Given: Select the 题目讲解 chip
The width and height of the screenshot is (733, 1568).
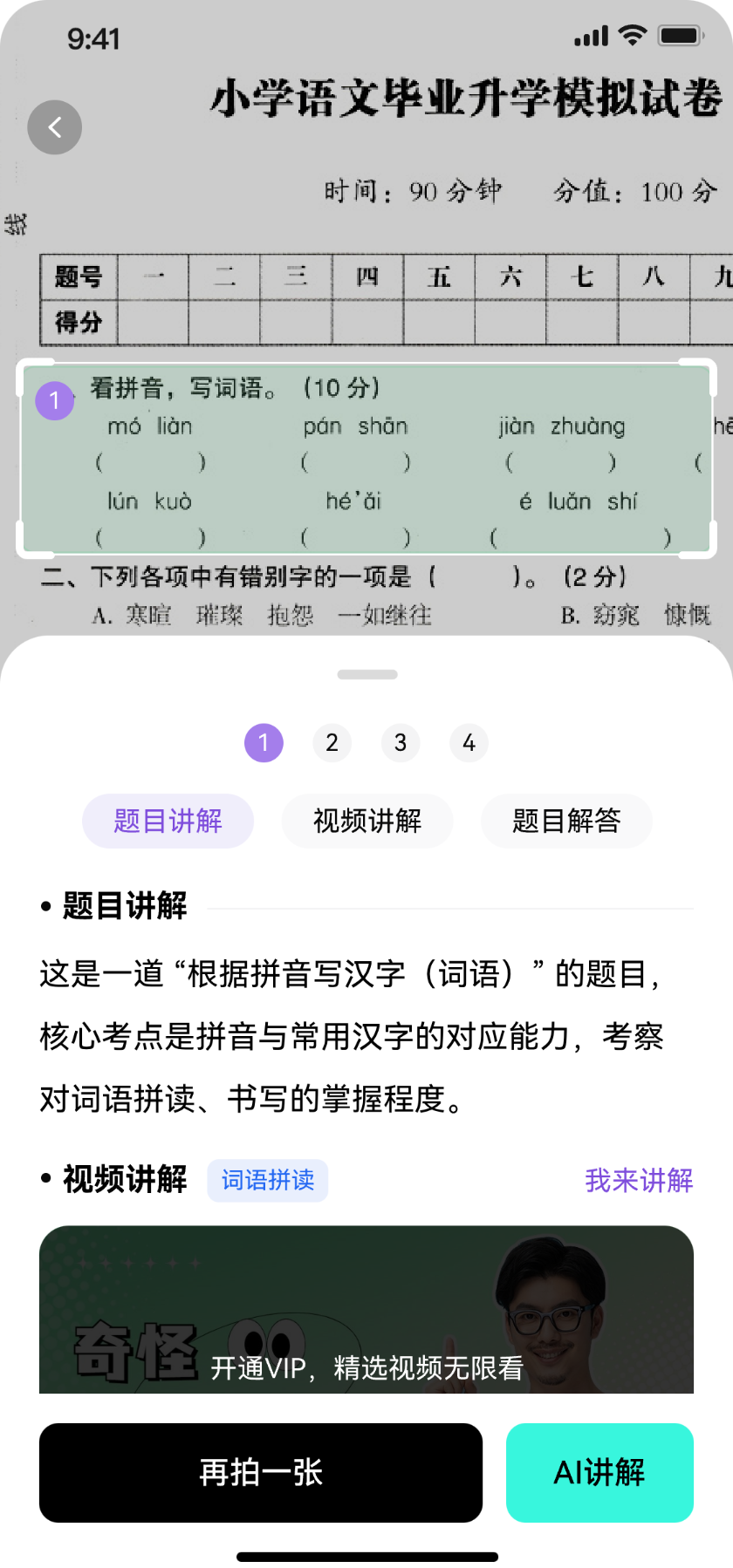Looking at the screenshot, I should 168,821.
